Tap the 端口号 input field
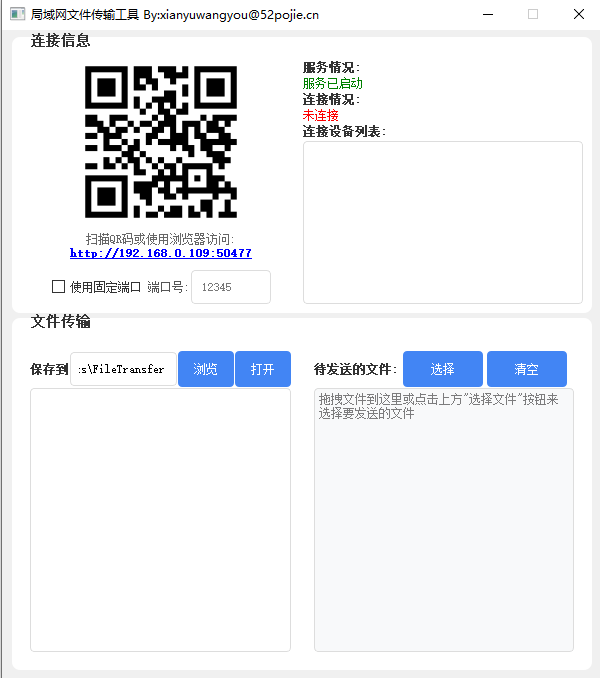 230,287
